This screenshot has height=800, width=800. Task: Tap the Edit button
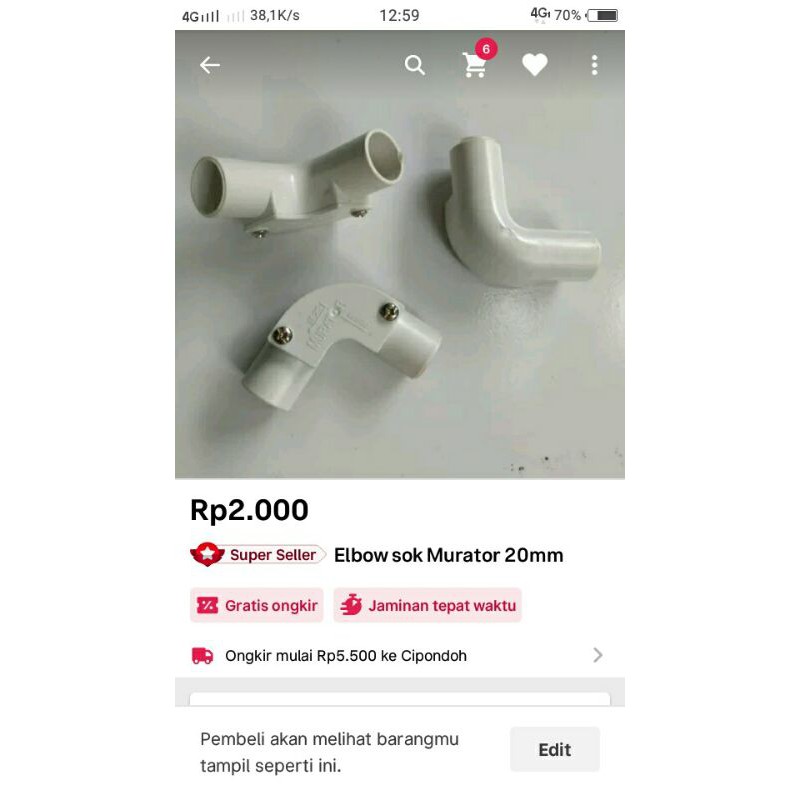tap(554, 749)
